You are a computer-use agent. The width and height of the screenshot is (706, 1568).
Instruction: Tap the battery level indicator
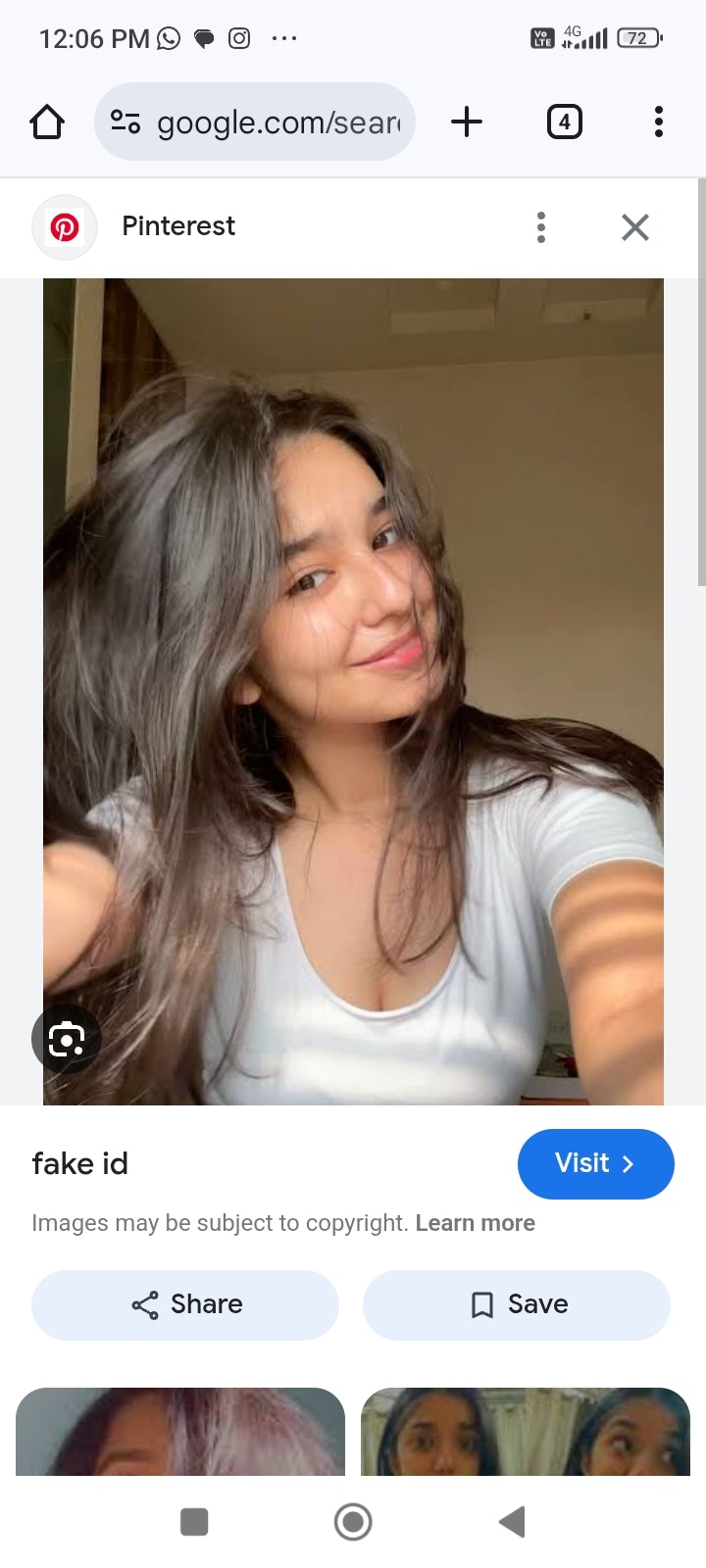coord(637,38)
